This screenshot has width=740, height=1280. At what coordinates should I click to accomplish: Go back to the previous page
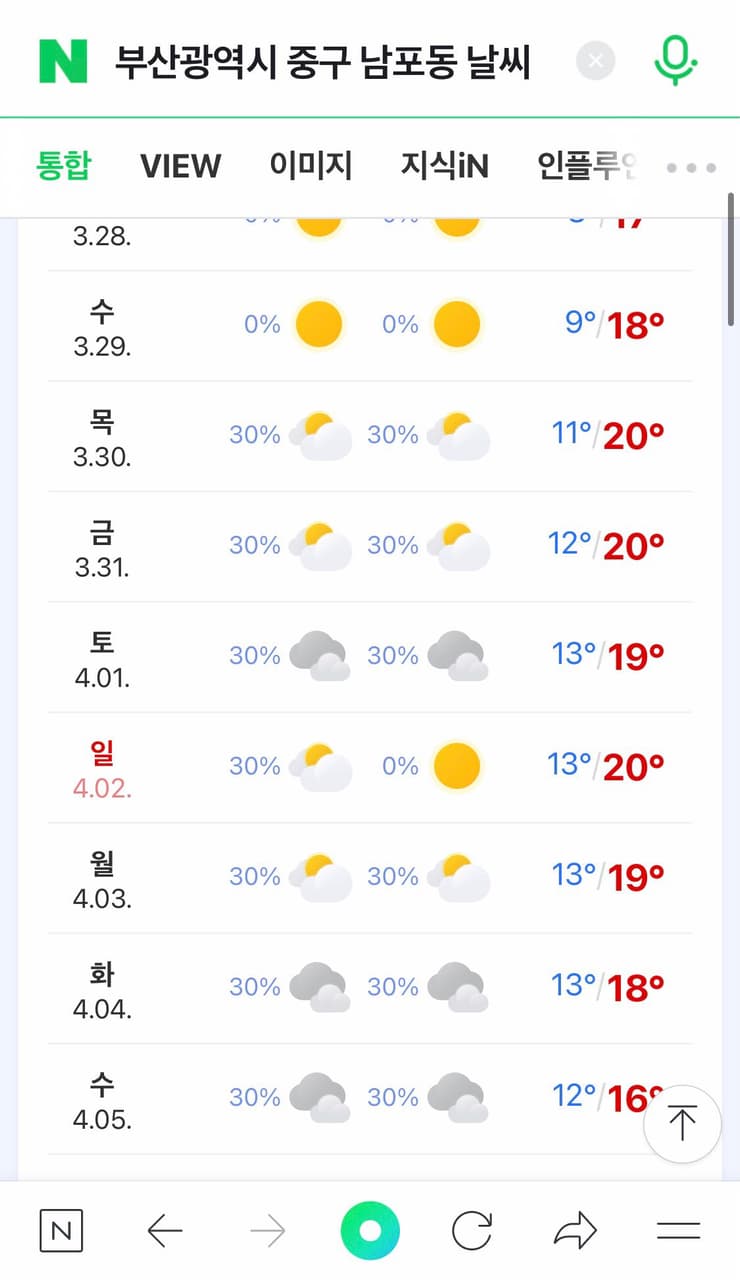[165, 1231]
